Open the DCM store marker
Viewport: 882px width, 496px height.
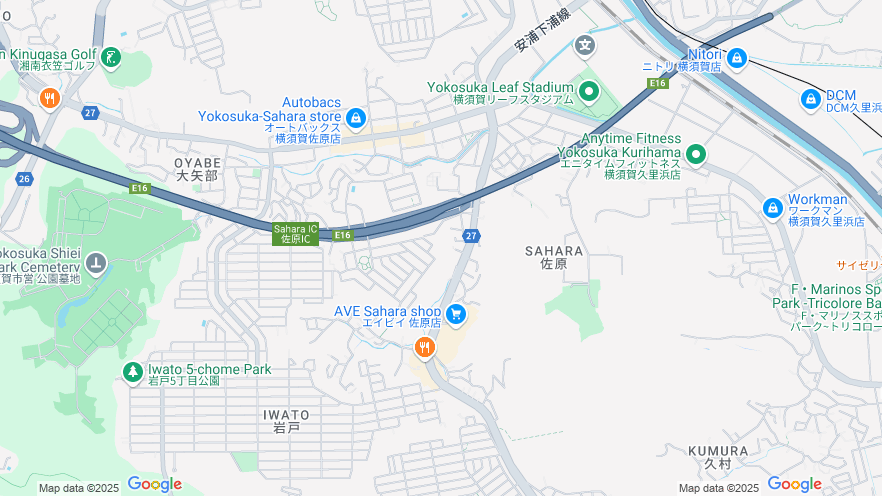coord(811,99)
